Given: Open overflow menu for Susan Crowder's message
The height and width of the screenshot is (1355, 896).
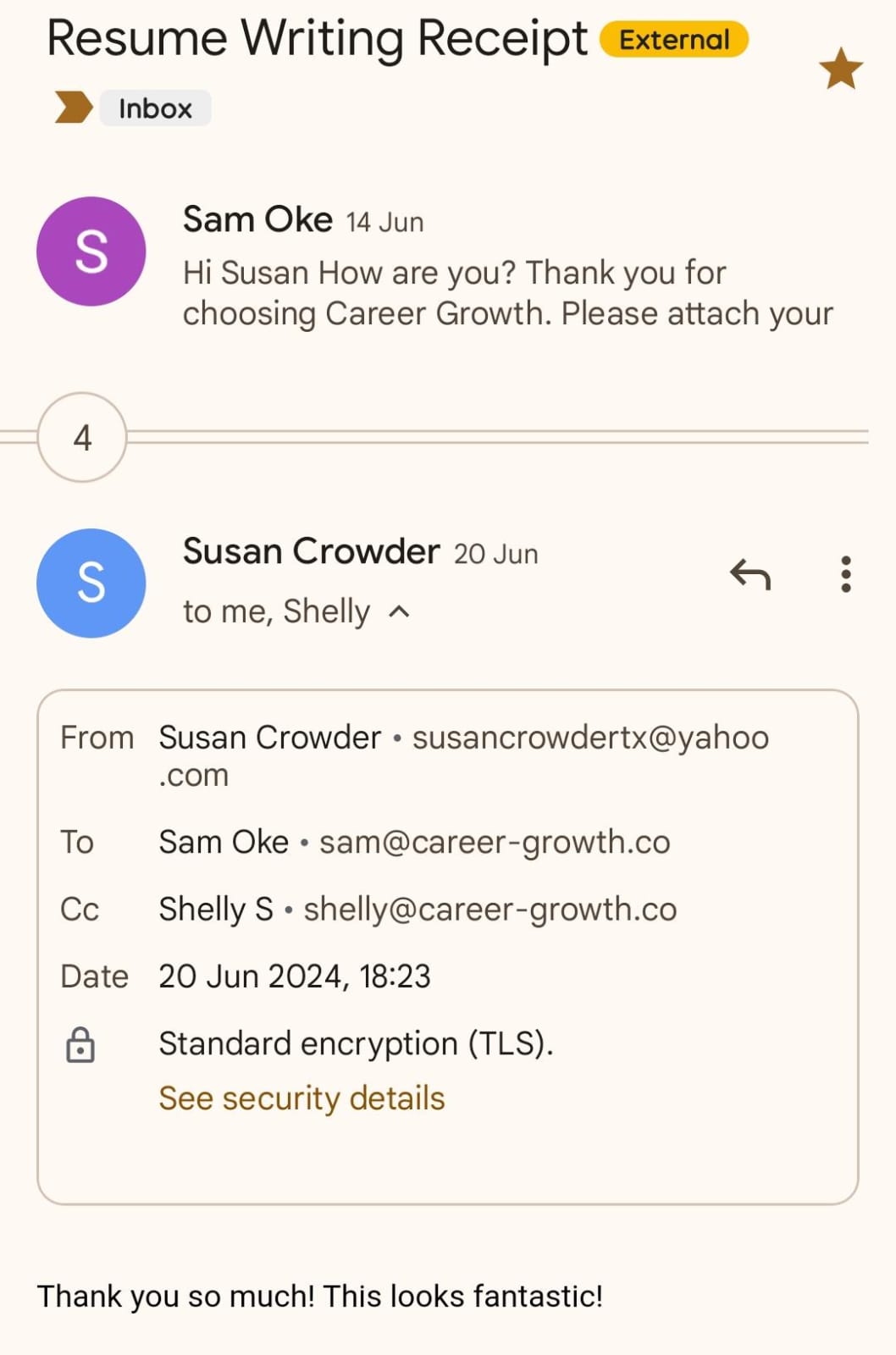Looking at the screenshot, I should 845,575.
